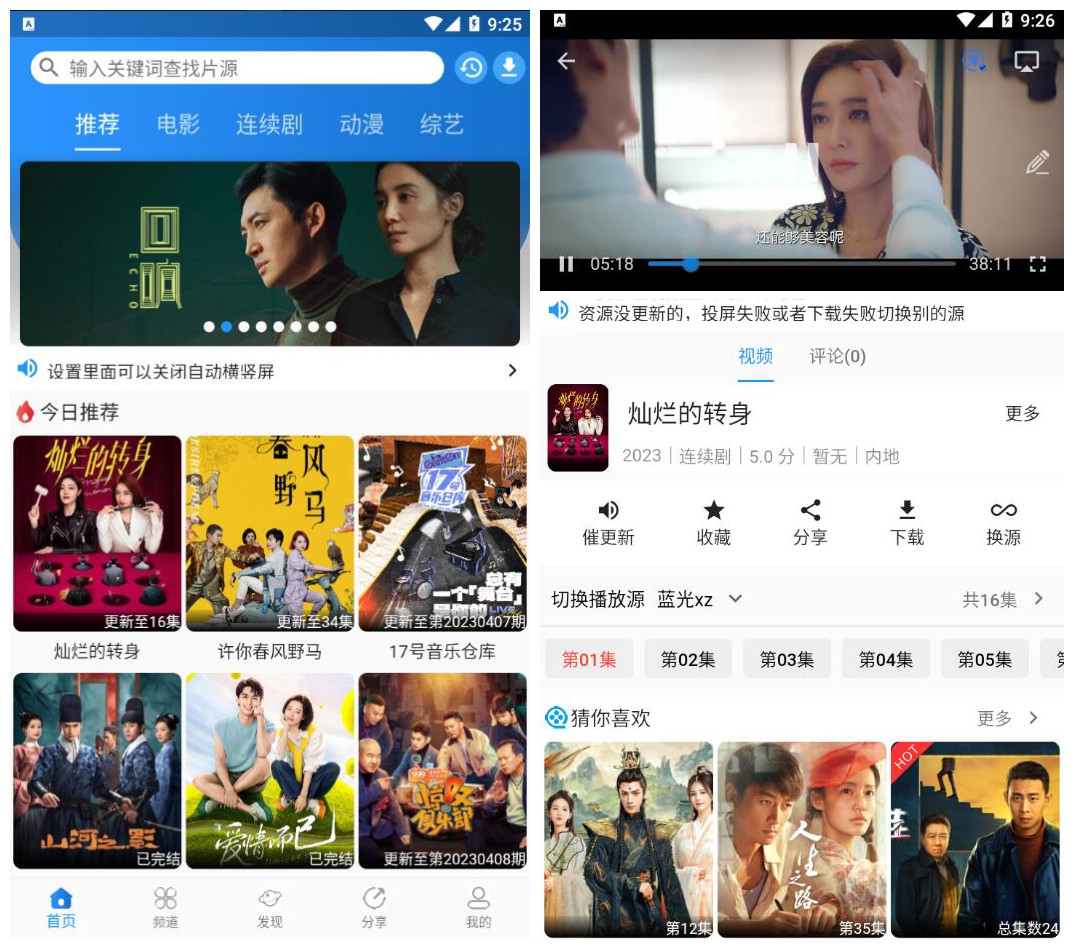Expand the full 共16集 episode list
The image size is (1074, 949).
tap(1003, 599)
